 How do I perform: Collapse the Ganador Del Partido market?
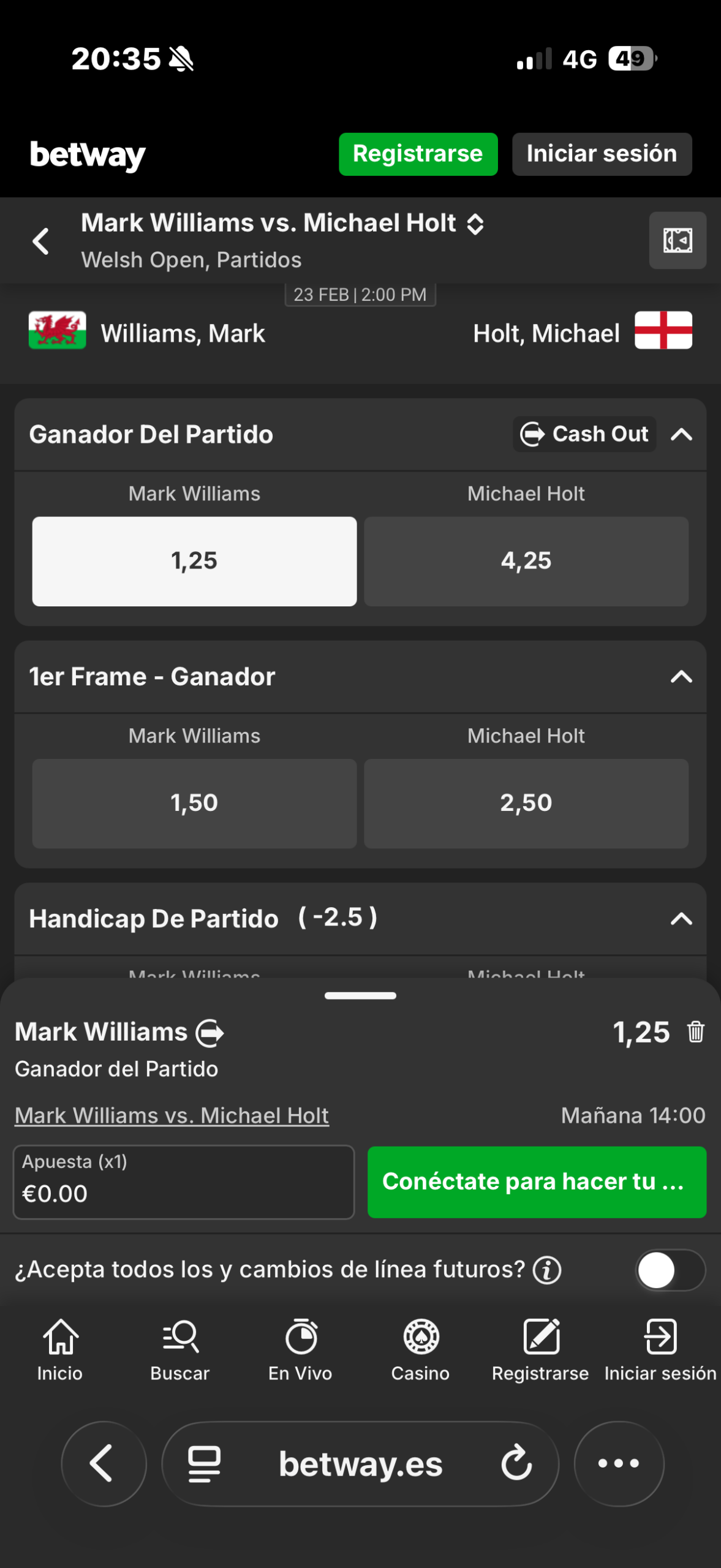pyautogui.click(x=681, y=435)
